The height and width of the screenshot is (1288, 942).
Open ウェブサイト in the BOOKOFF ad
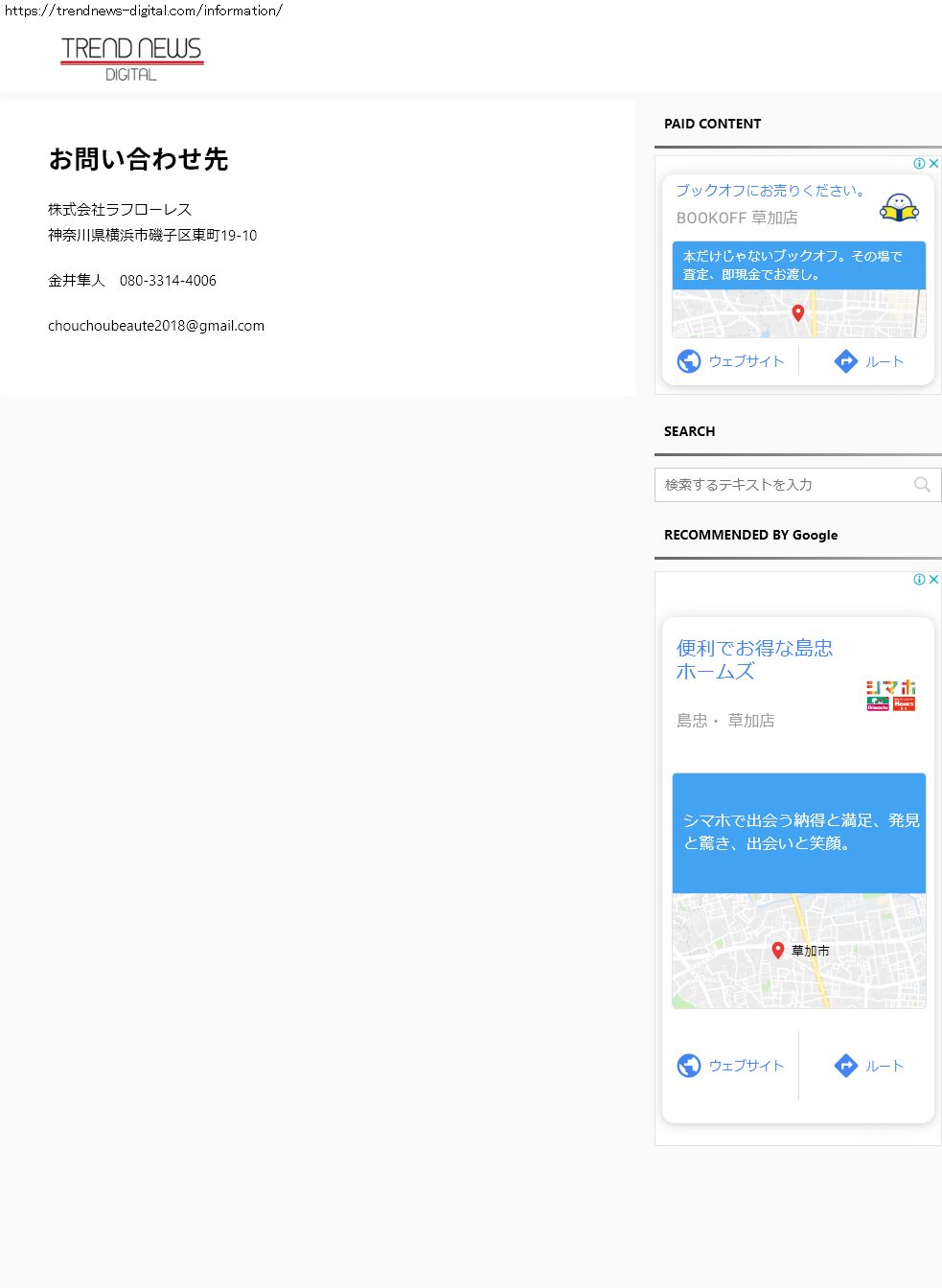coord(731,361)
